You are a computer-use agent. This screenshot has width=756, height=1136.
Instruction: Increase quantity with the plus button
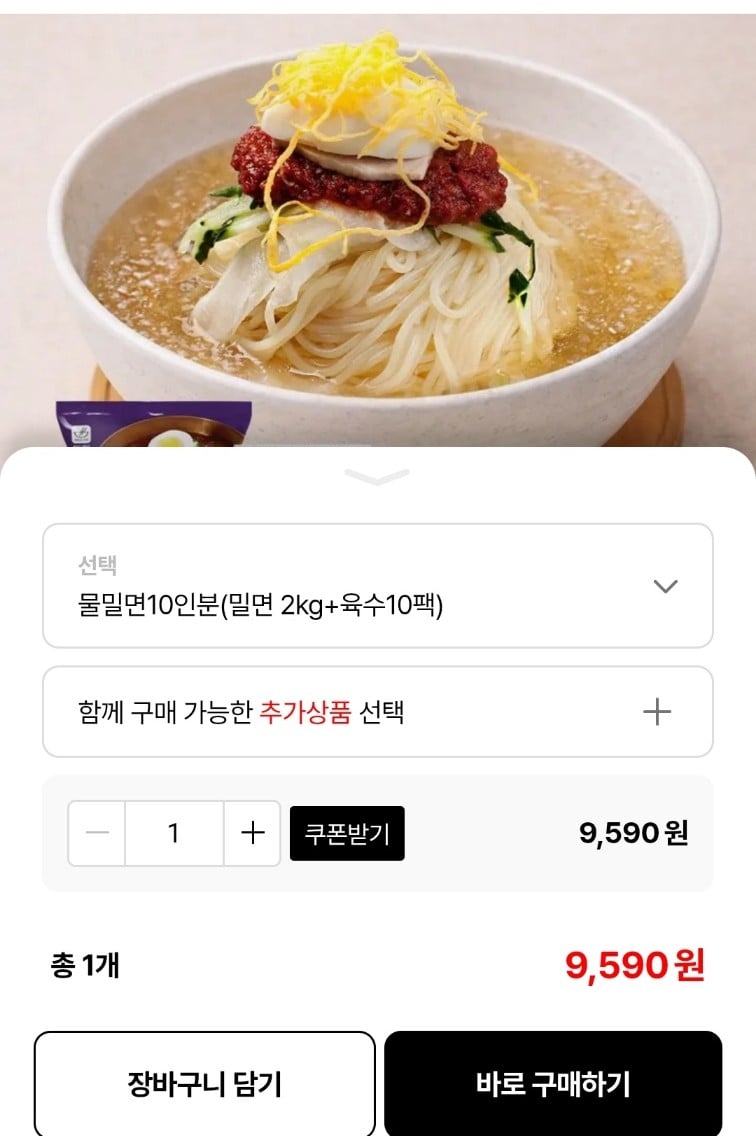point(252,833)
